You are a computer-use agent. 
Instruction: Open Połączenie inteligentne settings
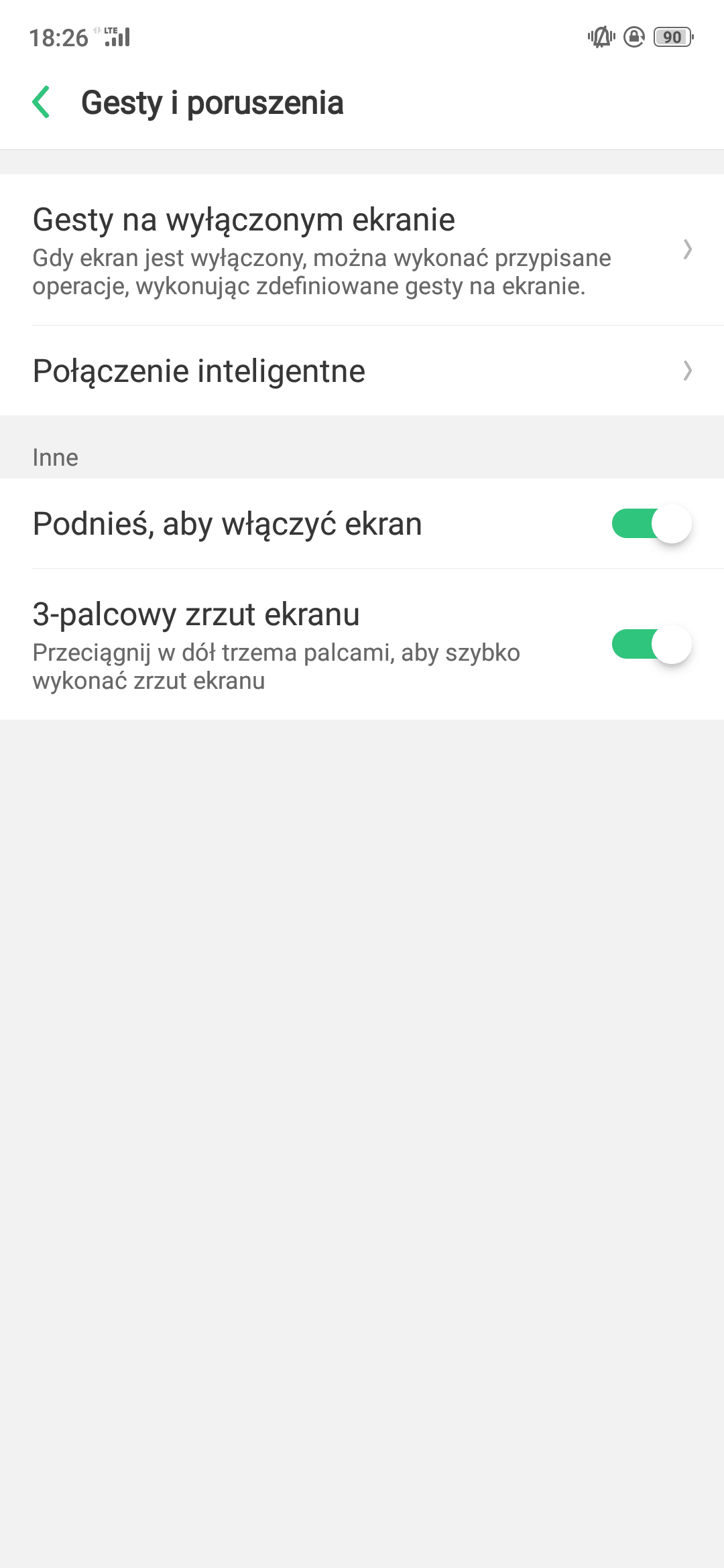pyautogui.click(x=362, y=371)
